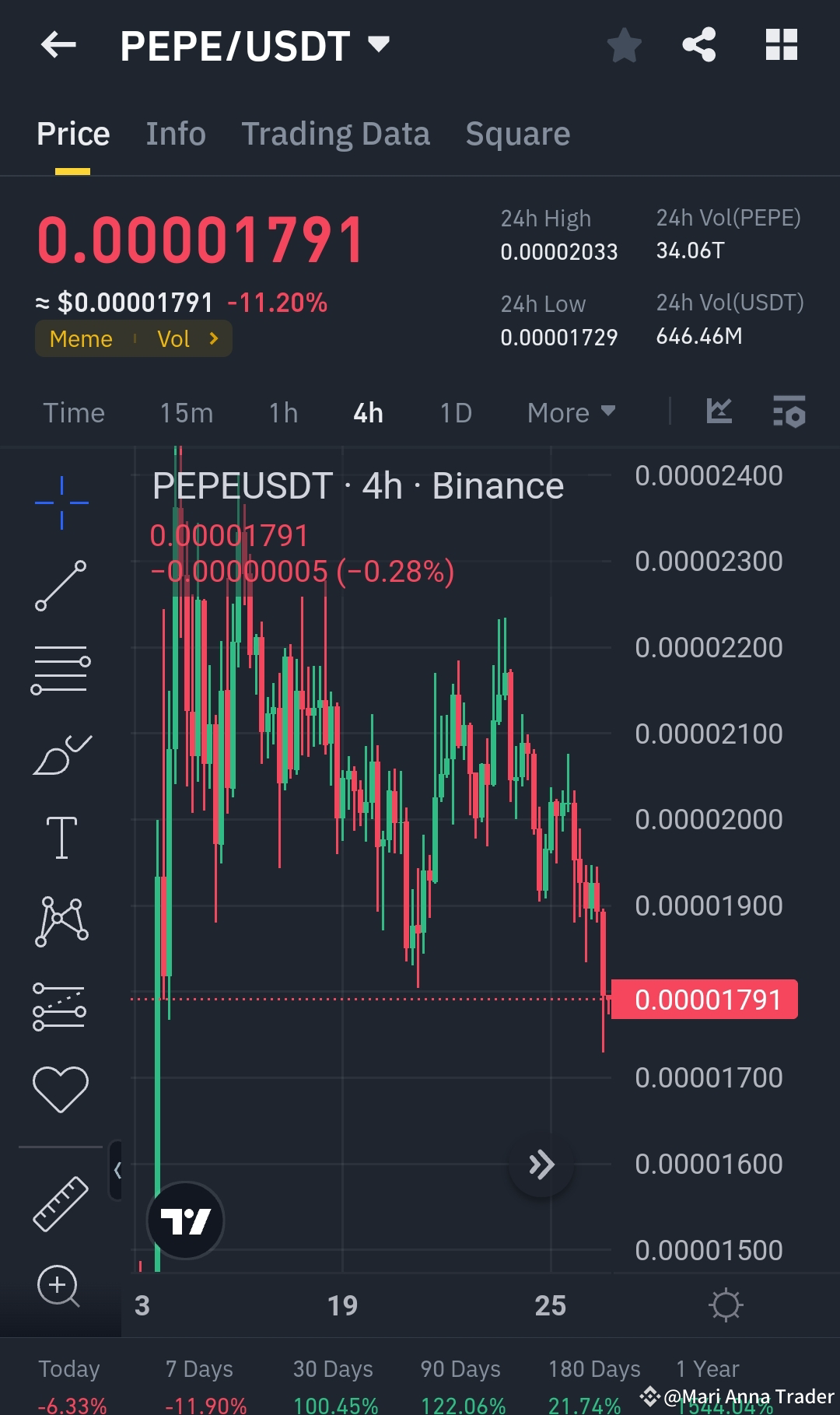Image resolution: width=840 pixels, height=1415 pixels.
Task: Expand the Meme Vol tag chevron
Action: 212,338
